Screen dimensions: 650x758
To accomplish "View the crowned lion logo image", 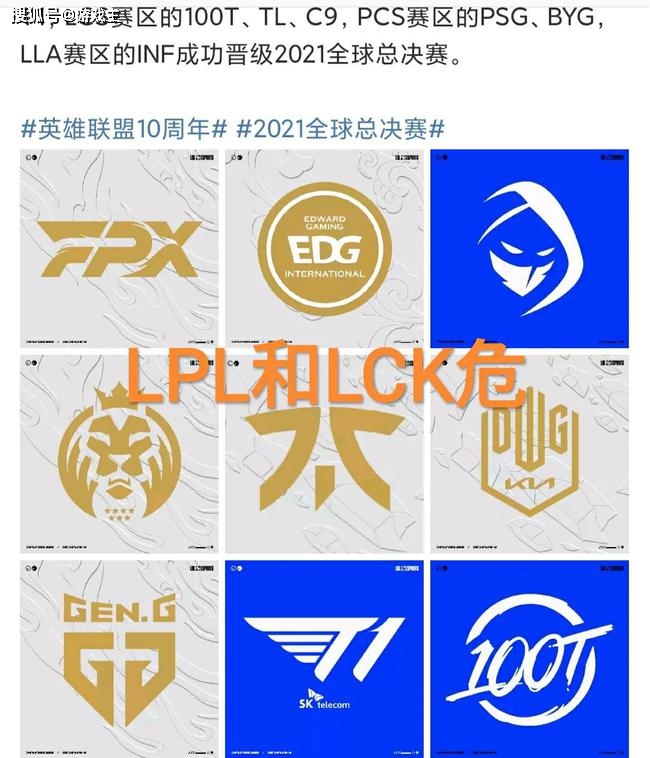I will 119,453.
